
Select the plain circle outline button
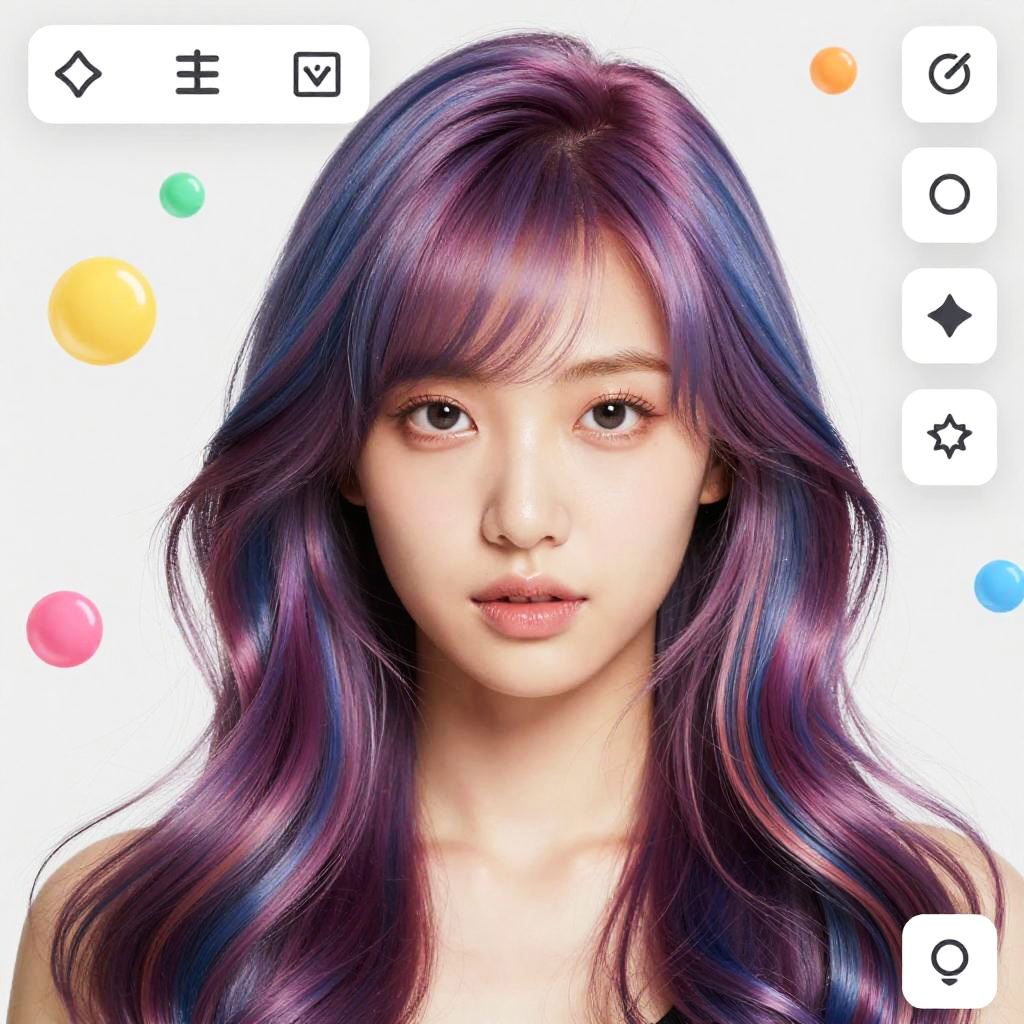949,195
